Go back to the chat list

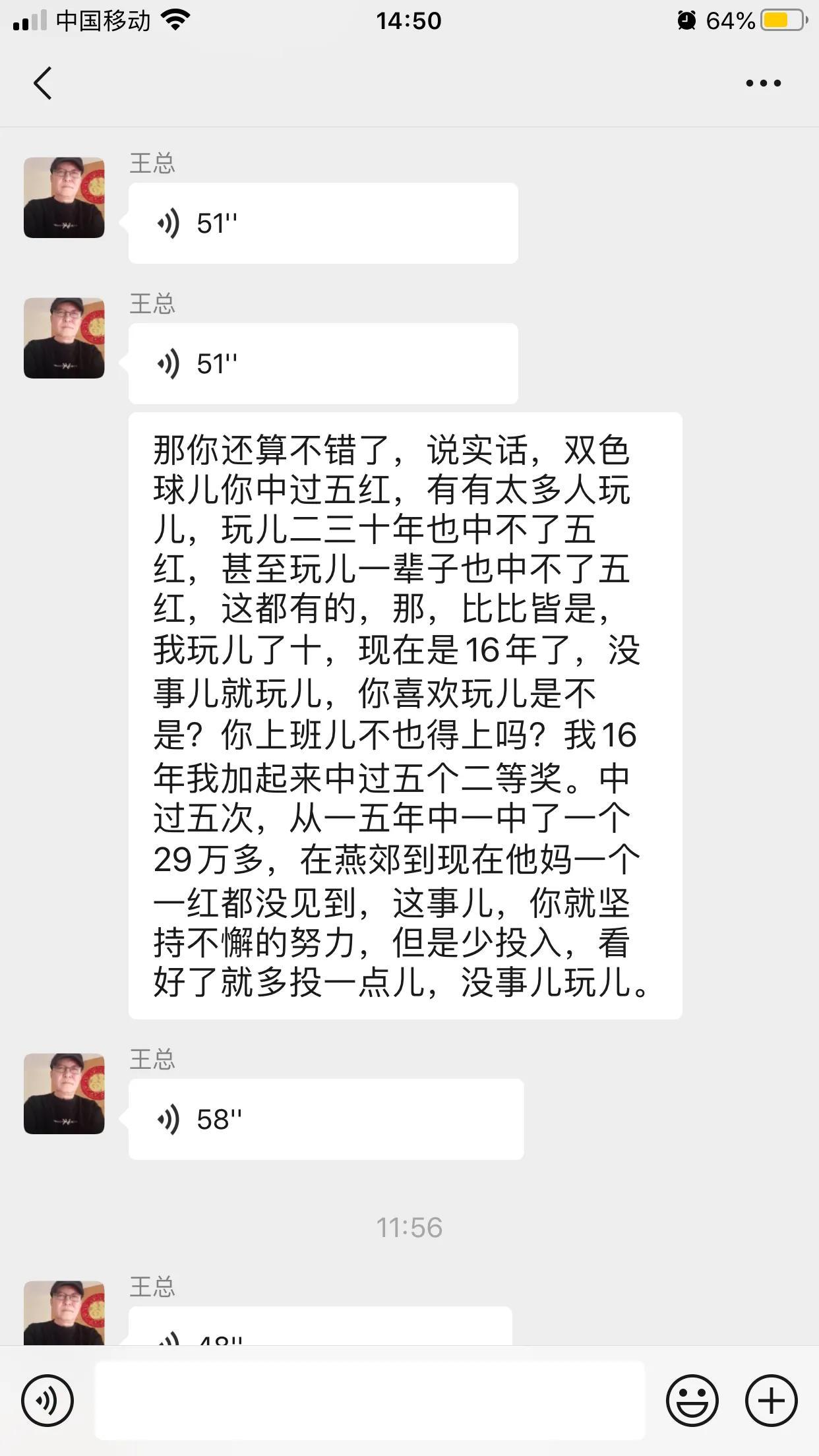coord(43,83)
